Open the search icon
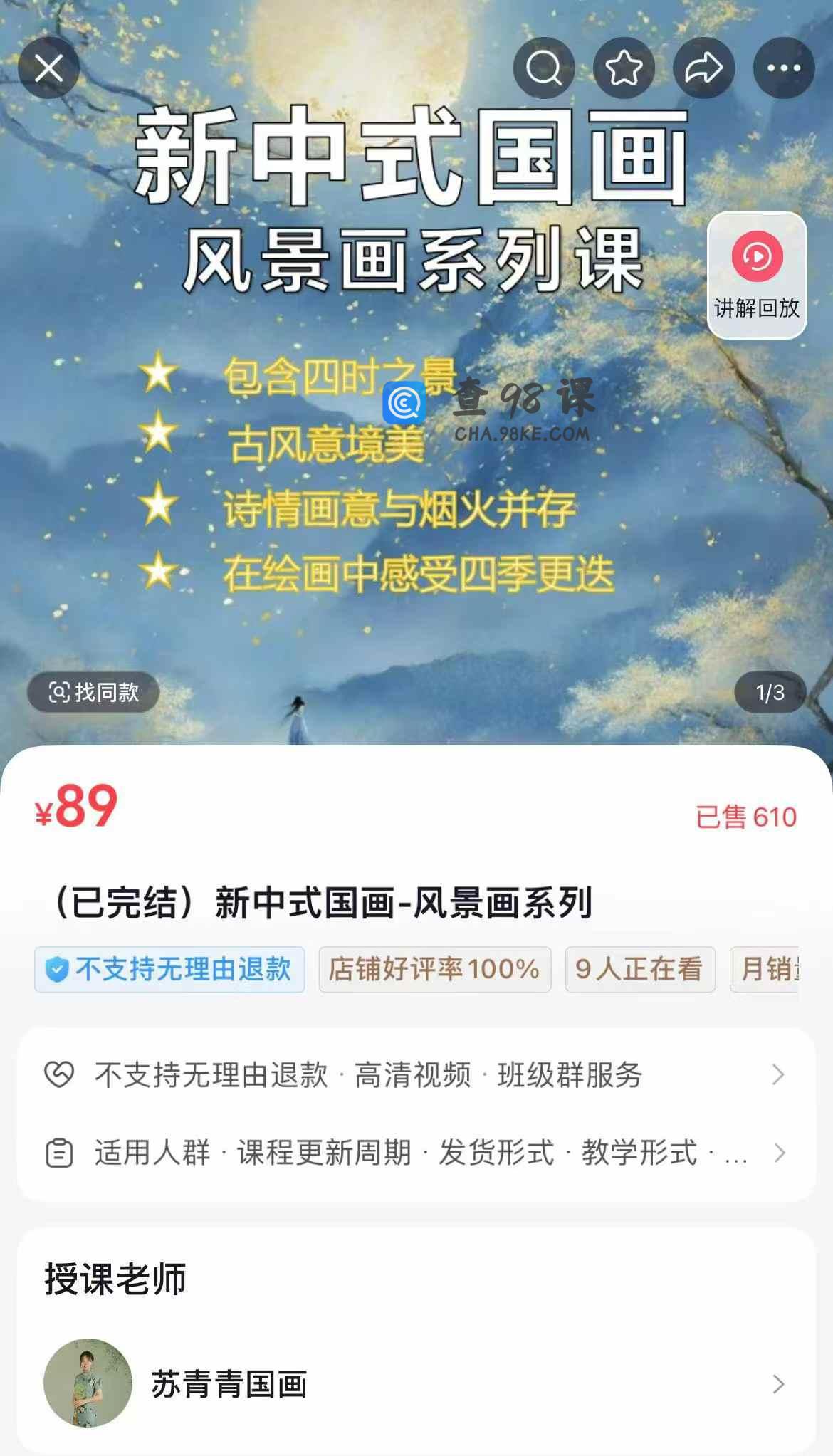Image resolution: width=833 pixels, height=1456 pixels. point(544,68)
